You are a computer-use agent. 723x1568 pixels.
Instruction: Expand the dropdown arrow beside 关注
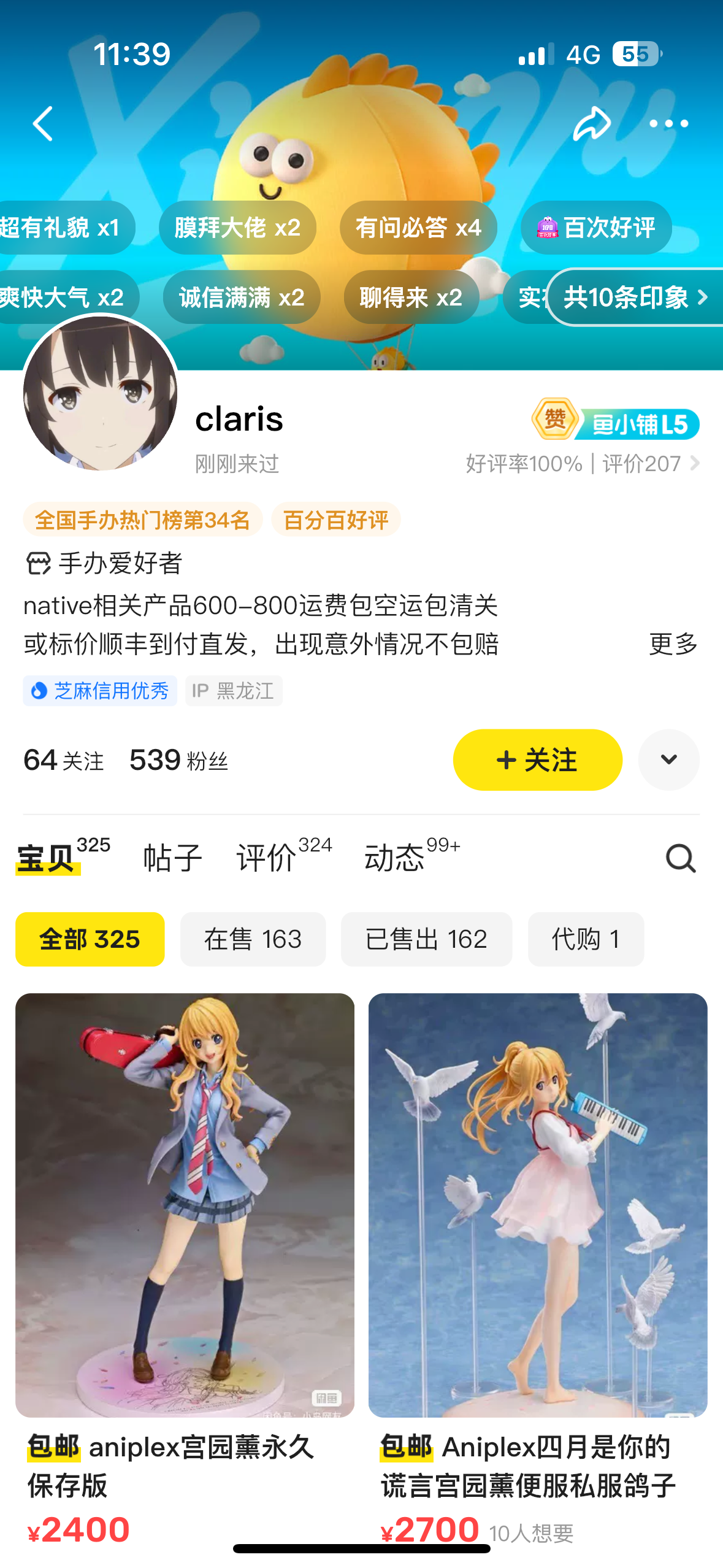pos(668,760)
